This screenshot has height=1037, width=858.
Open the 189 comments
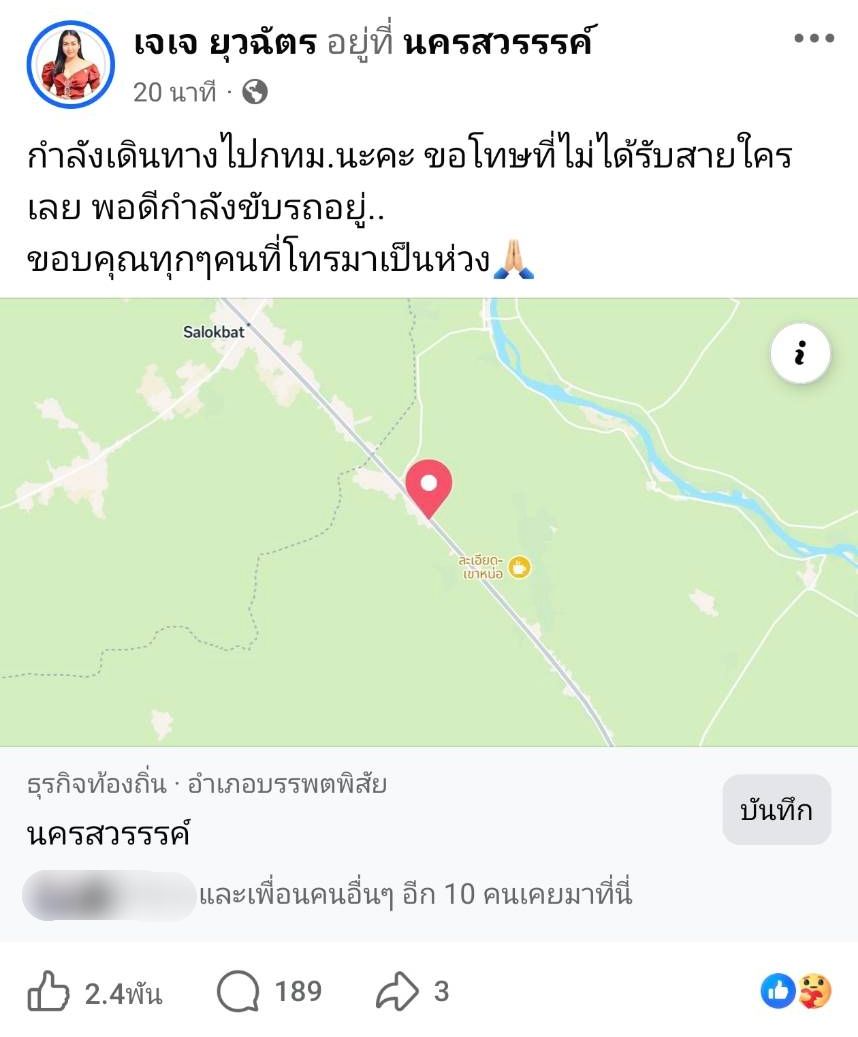268,992
